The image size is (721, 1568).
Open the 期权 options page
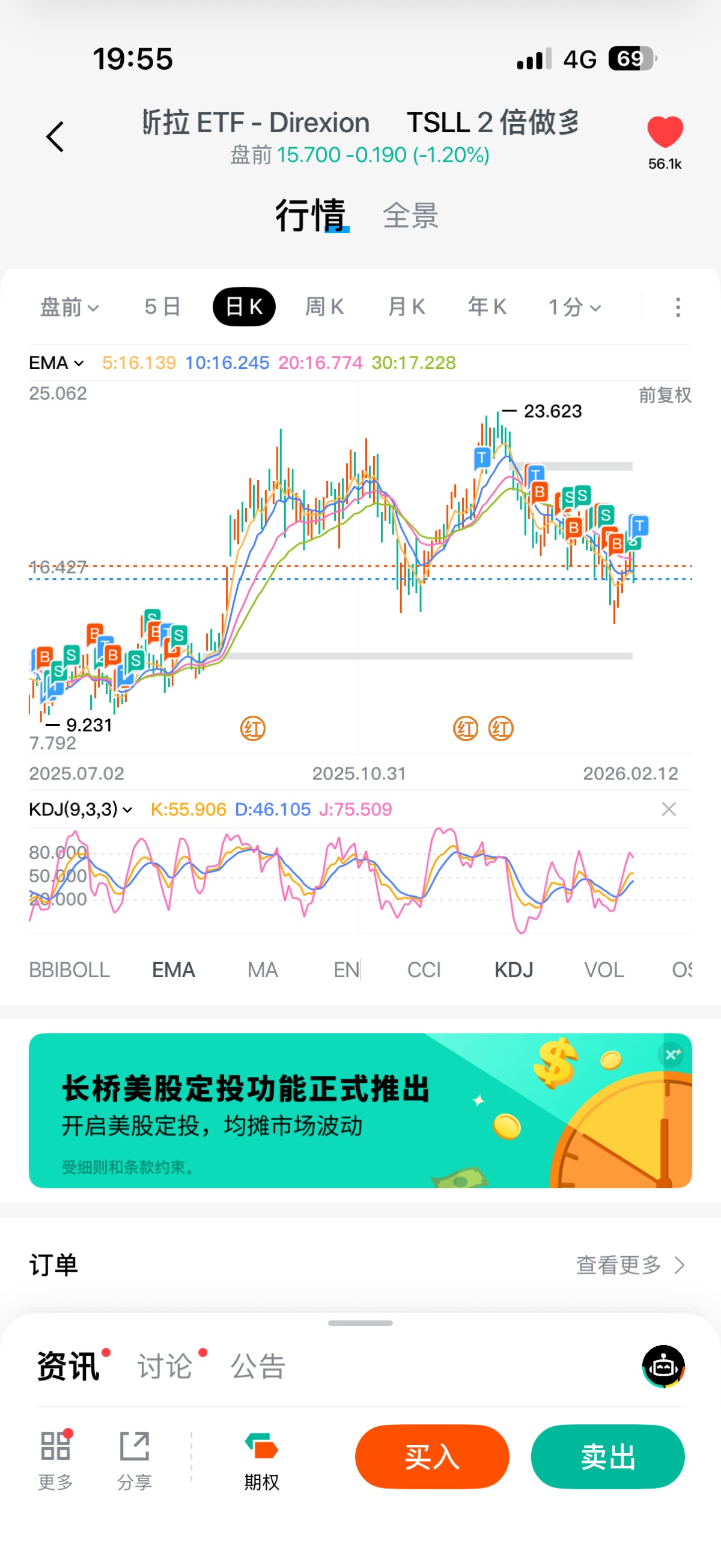pyautogui.click(x=261, y=1459)
